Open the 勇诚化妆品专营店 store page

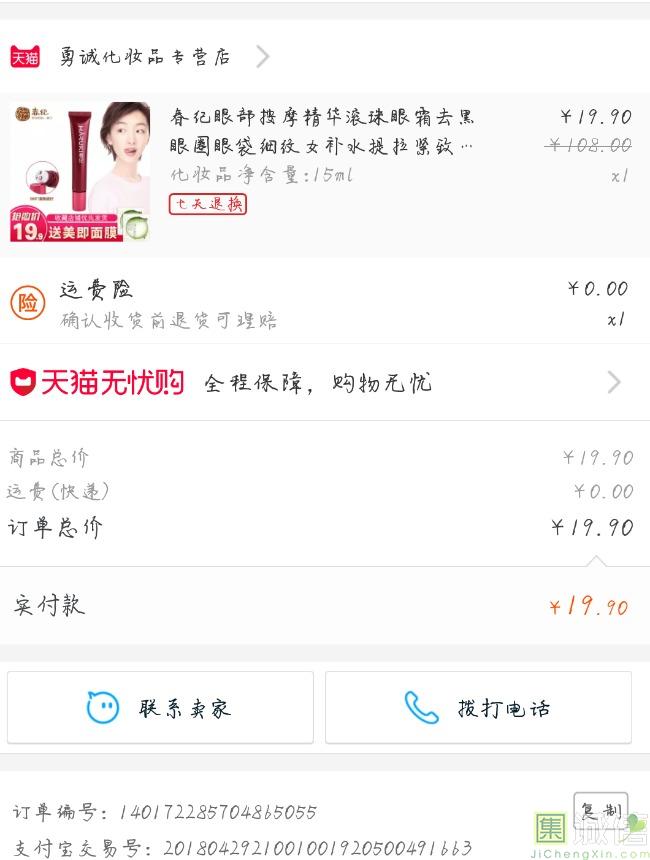[x=145, y=57]
